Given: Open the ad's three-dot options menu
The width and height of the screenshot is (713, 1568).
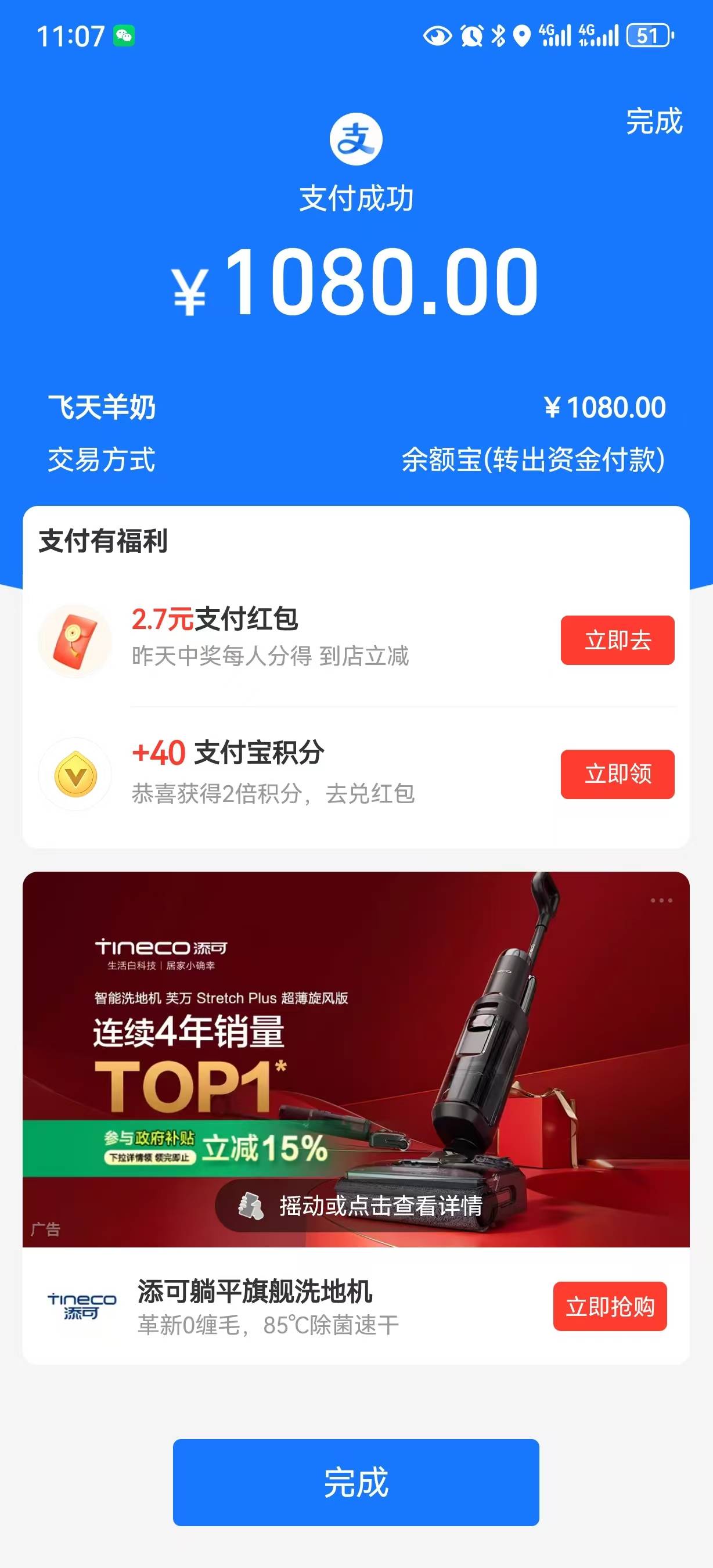Looking at the screenshot, I should coord(661,900).
